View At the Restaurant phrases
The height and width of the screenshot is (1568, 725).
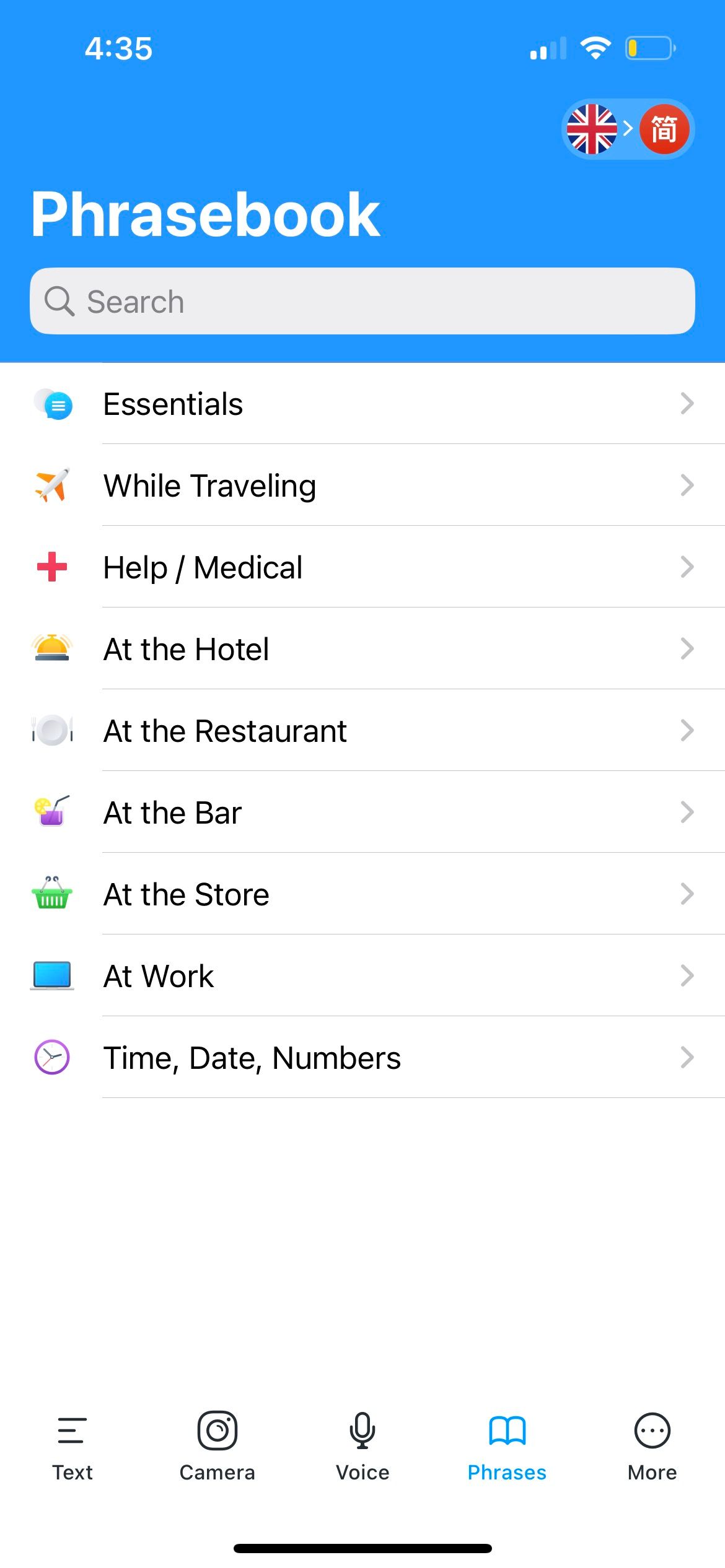[x=362, y=730]
